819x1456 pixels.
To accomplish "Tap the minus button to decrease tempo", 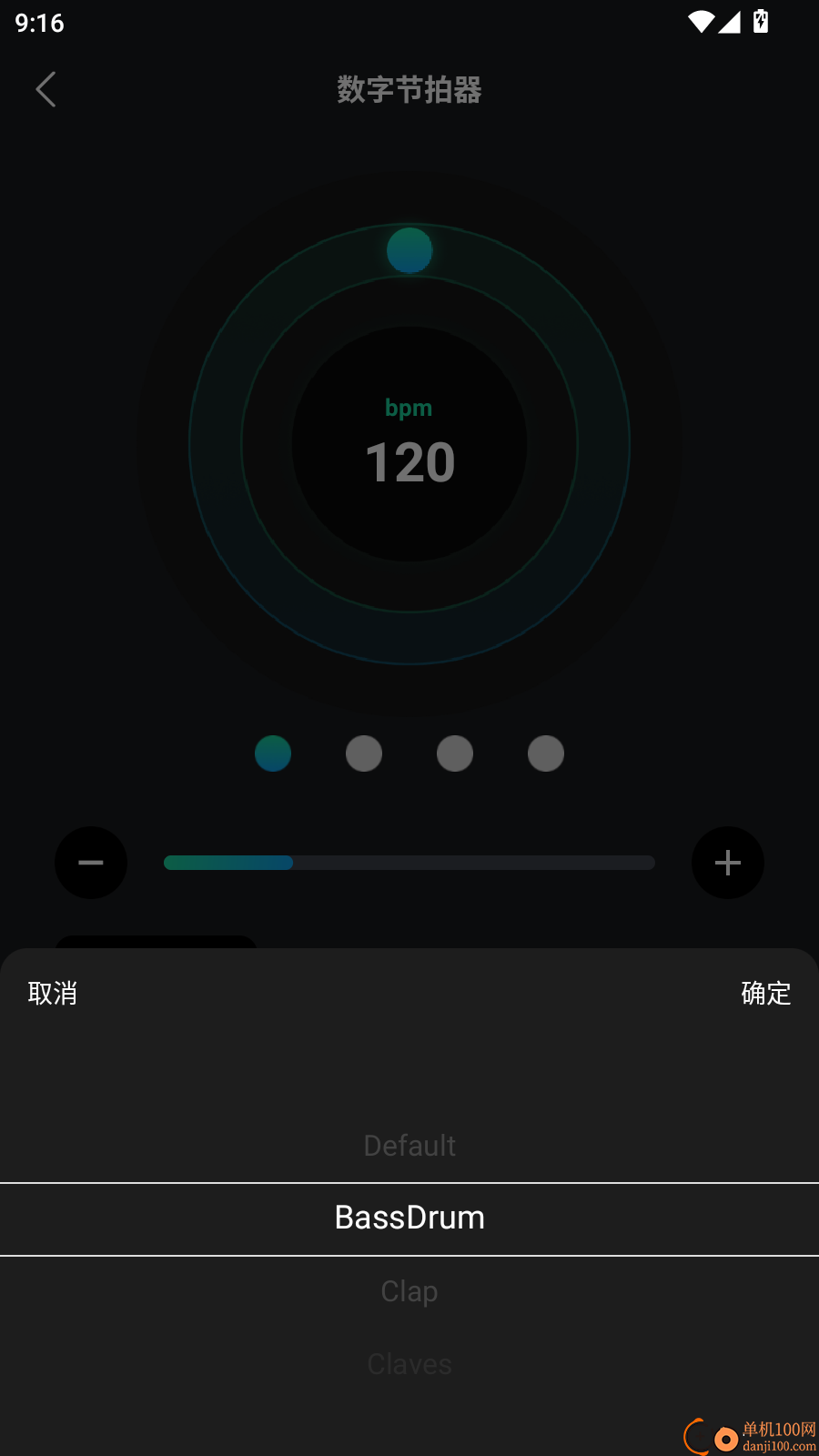I will coord(91,863).
